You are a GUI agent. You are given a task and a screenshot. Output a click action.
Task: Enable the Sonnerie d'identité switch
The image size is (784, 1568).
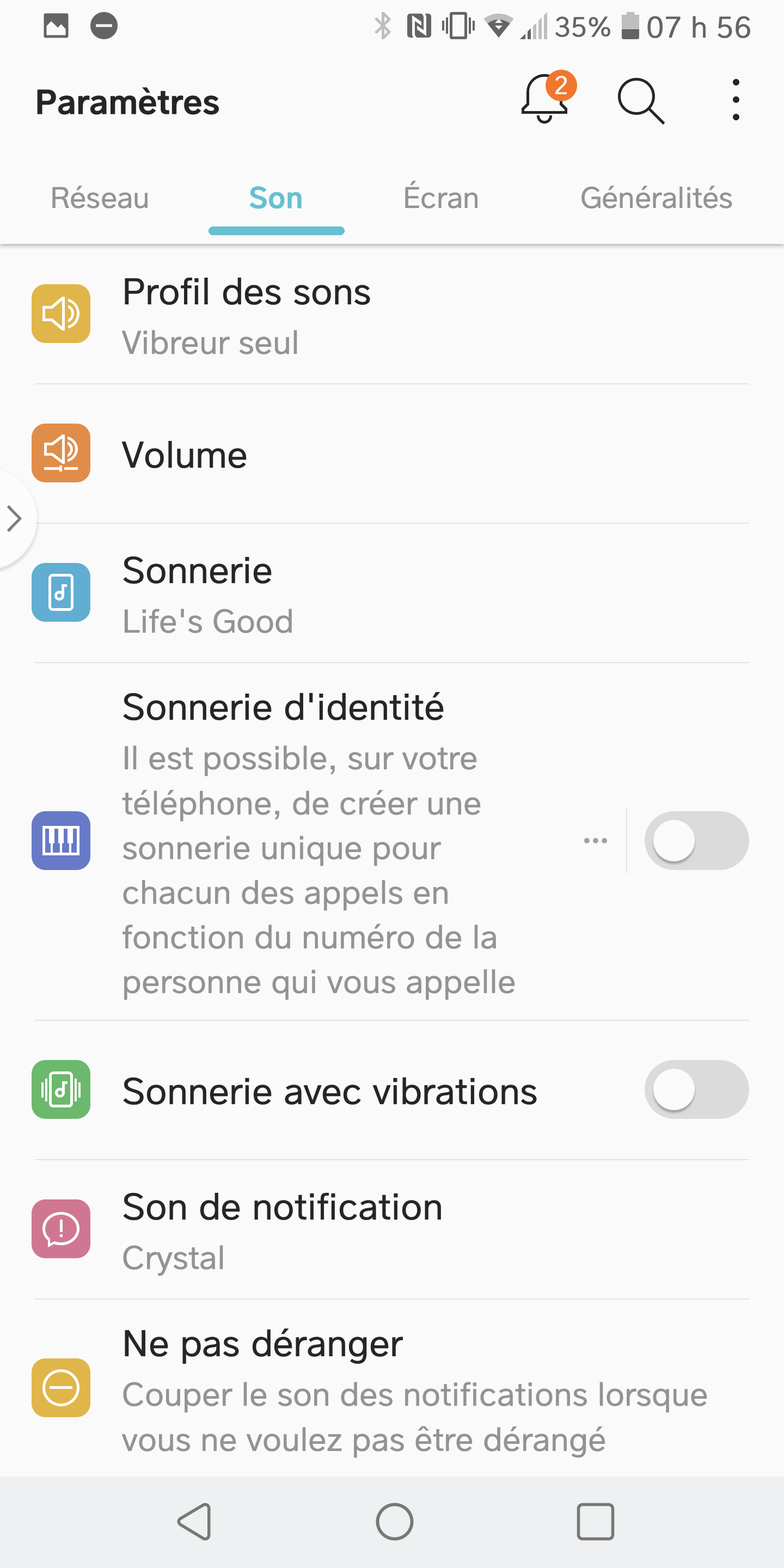696,841
